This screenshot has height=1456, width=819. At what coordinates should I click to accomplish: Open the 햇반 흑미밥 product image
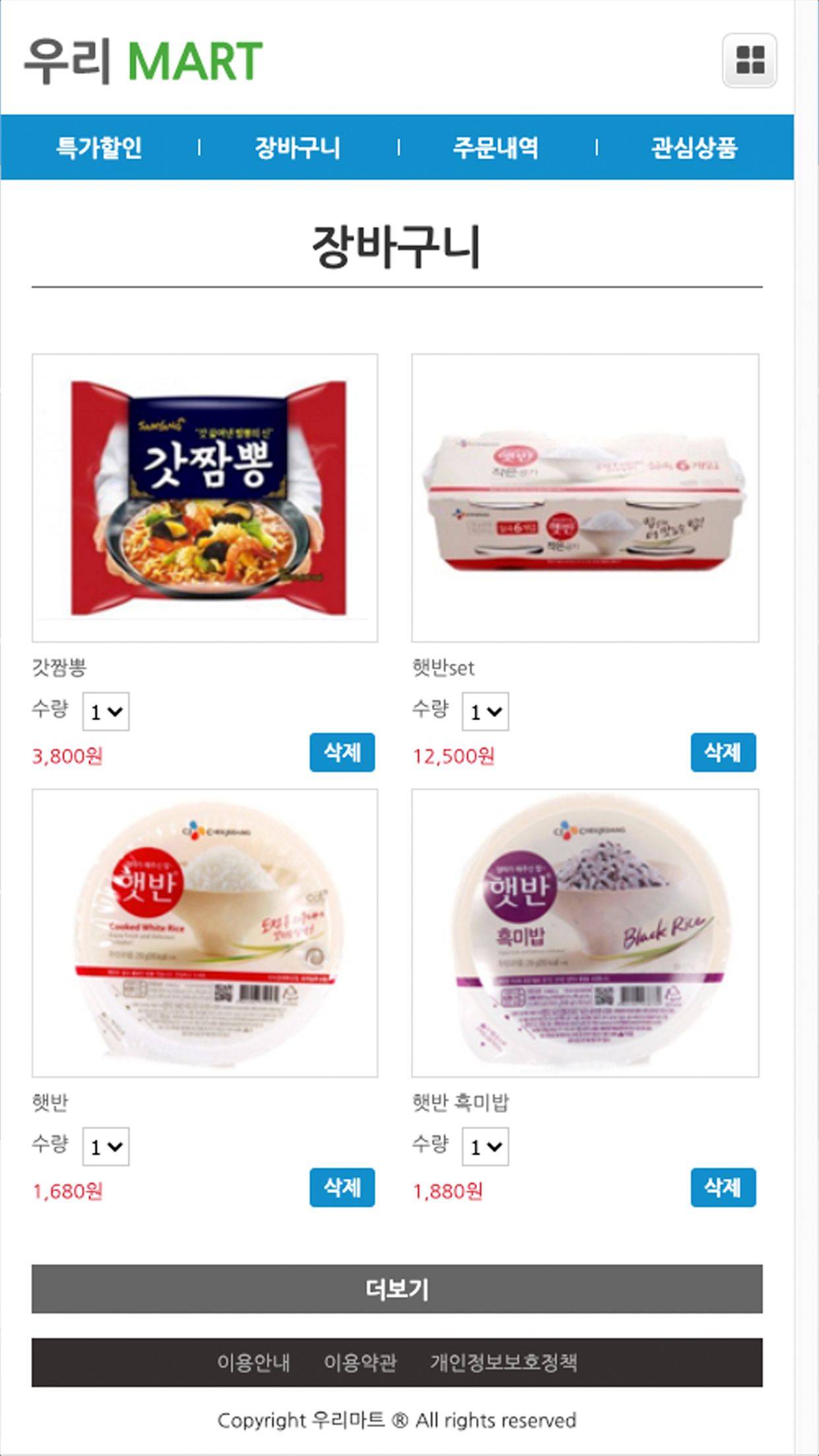pyautogui.click(x=585, y=932)
